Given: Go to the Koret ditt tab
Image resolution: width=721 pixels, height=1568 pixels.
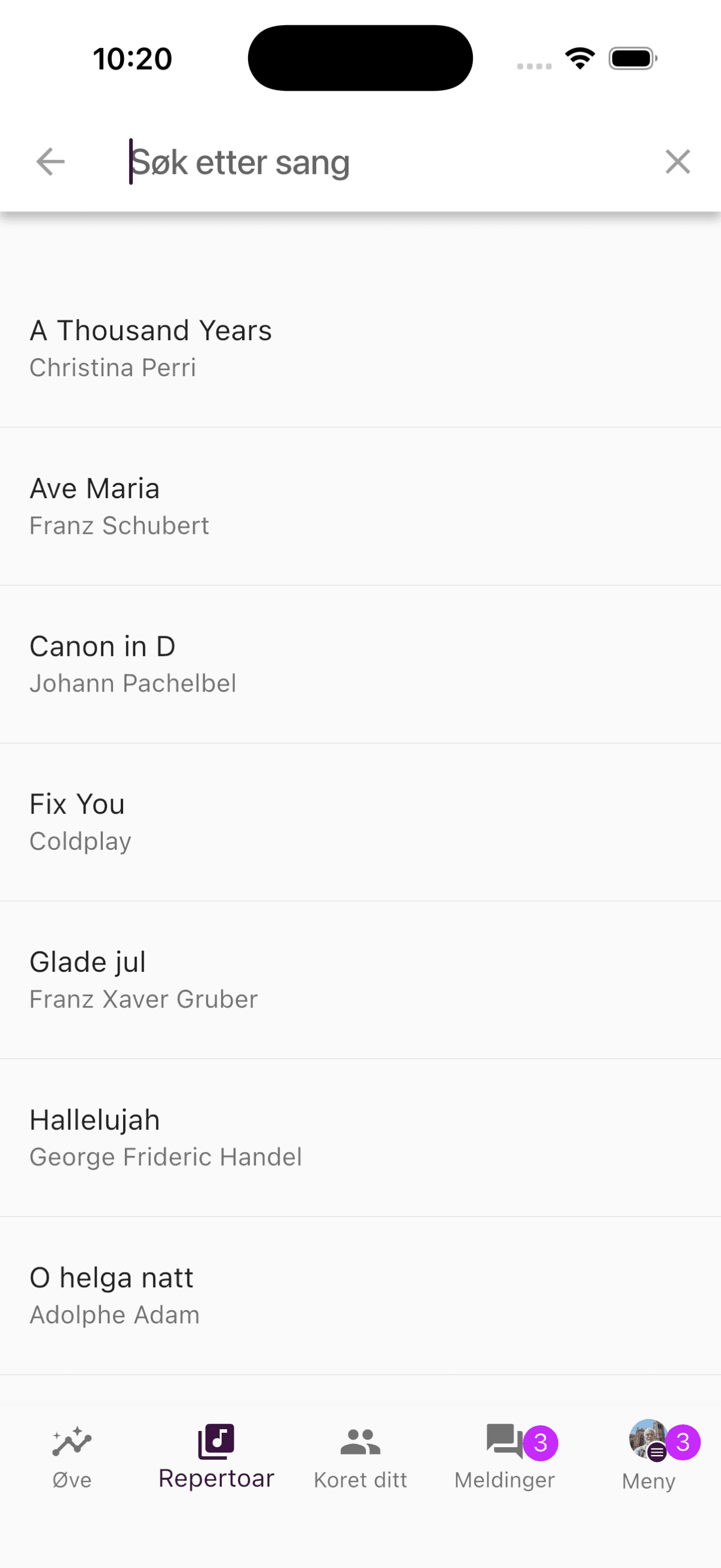Looking at the screenshot, I should tap(360, 1457).
